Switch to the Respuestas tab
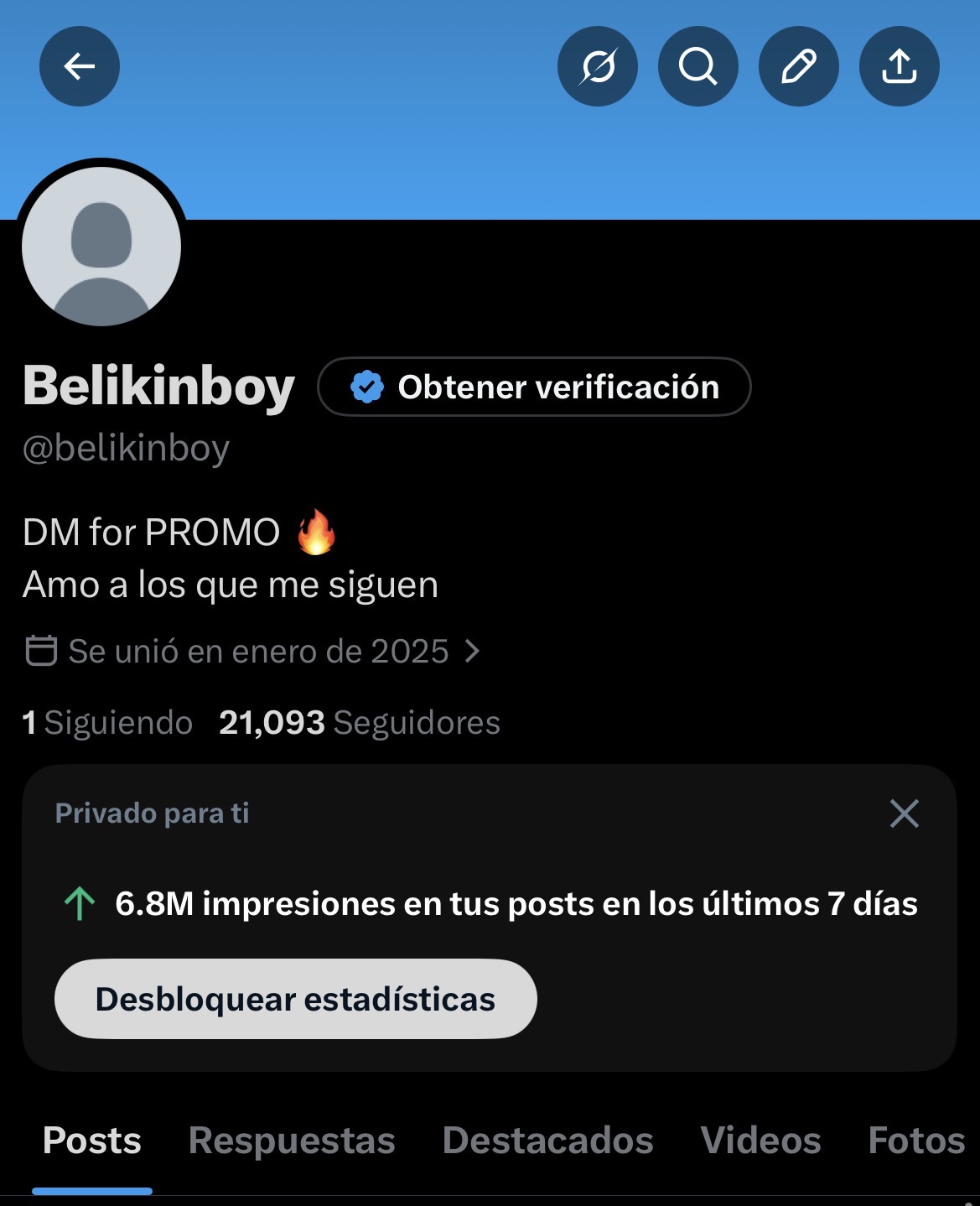Screen dimensions: 980x1206 click(x=292, y=1141)
